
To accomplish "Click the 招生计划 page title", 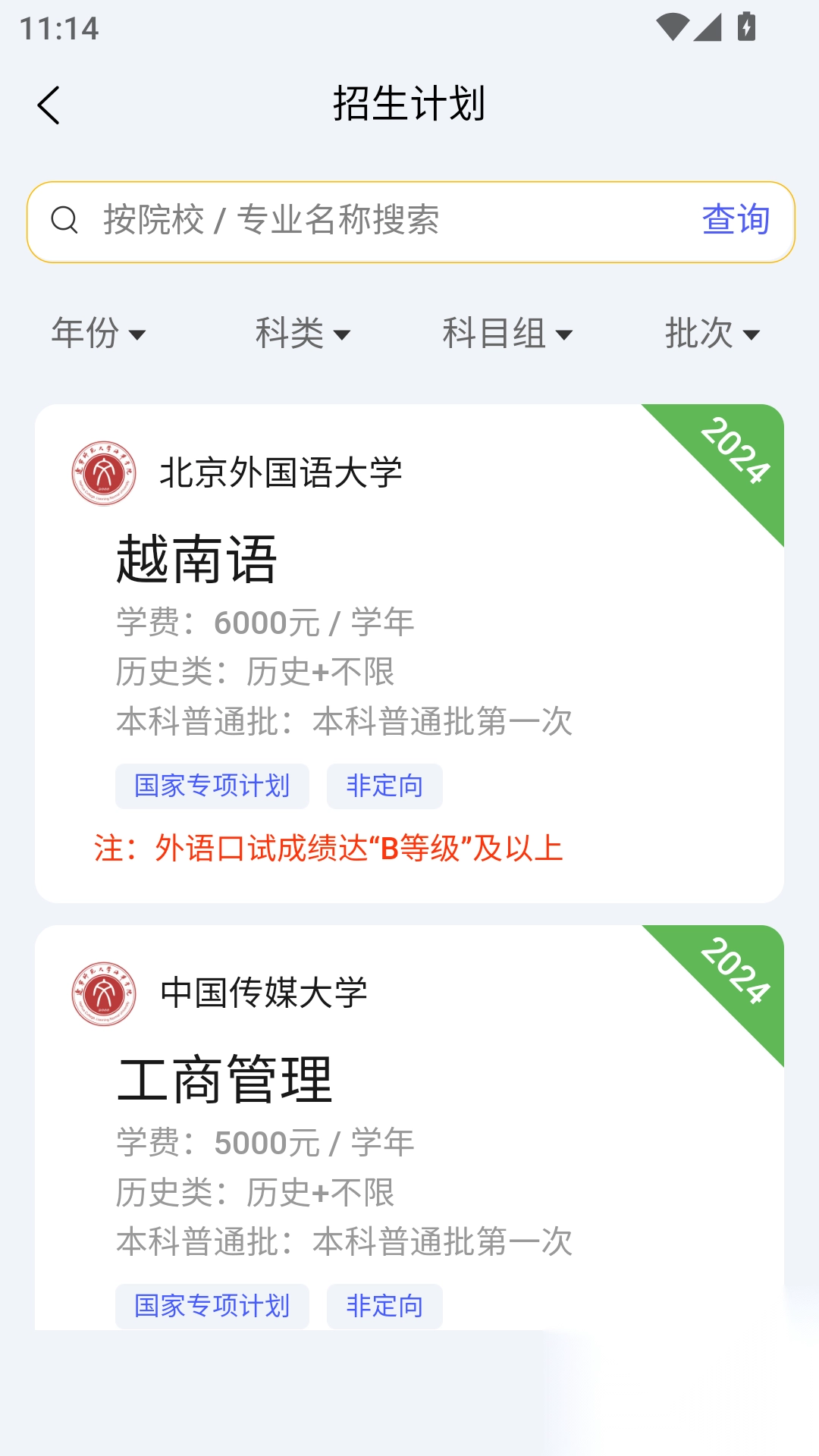I will [409, 104].
